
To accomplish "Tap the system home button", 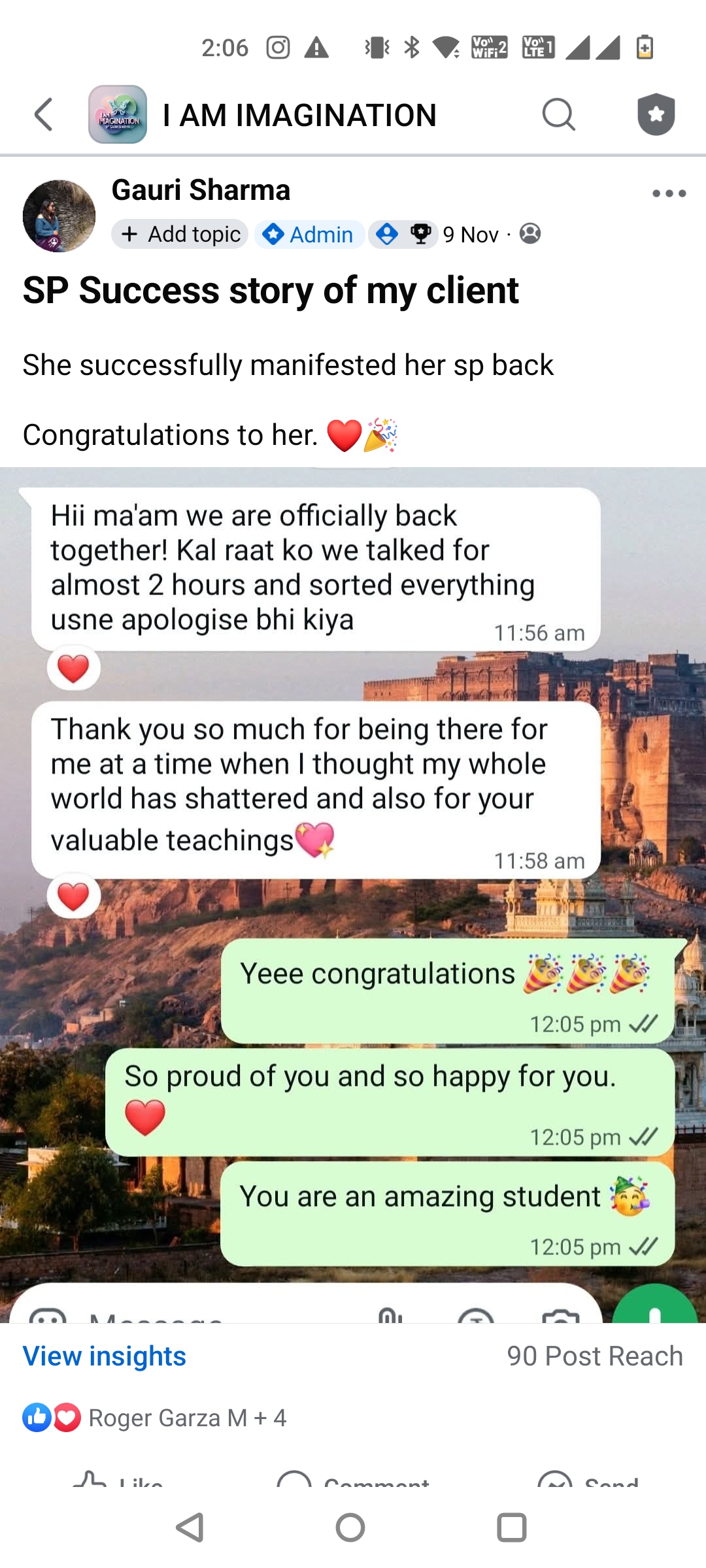I will coord(350,1527).
